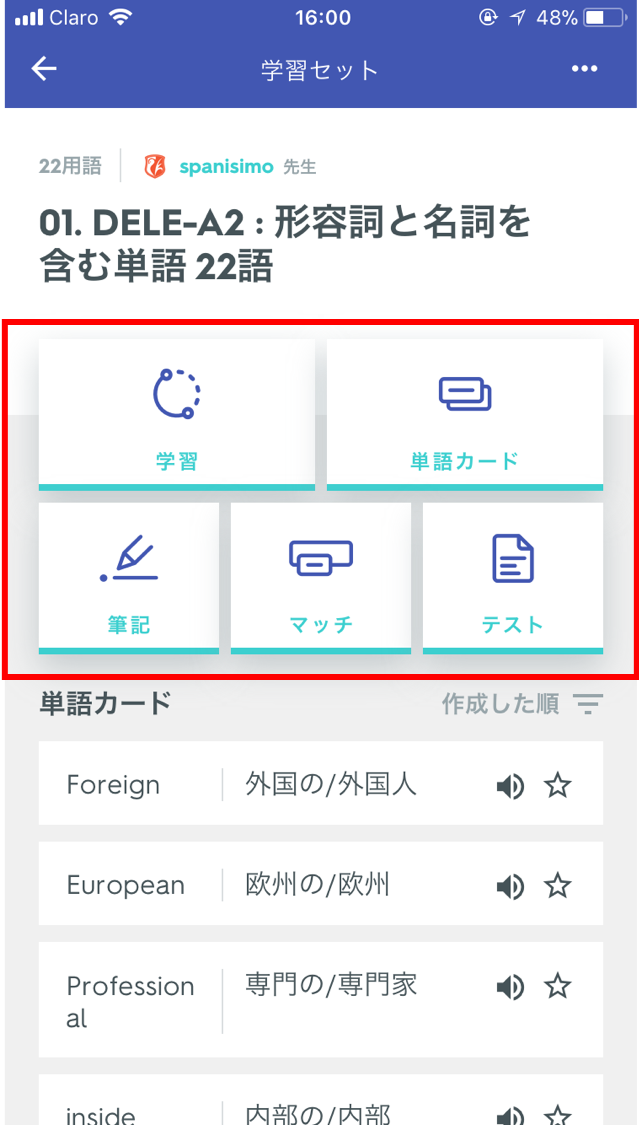Screen dimensions: 639x1125
Task: Play audio for the Foreign card
Action: pyautogui.click(x=510, y=787)
